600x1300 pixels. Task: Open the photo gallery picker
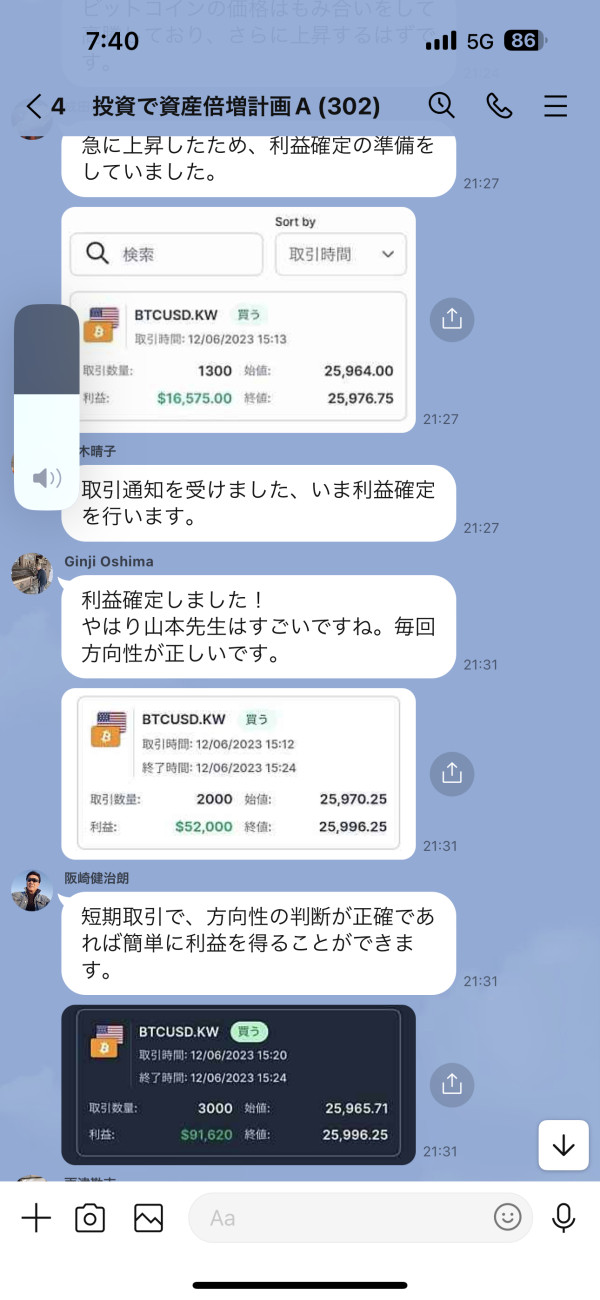coord(148,1217)
